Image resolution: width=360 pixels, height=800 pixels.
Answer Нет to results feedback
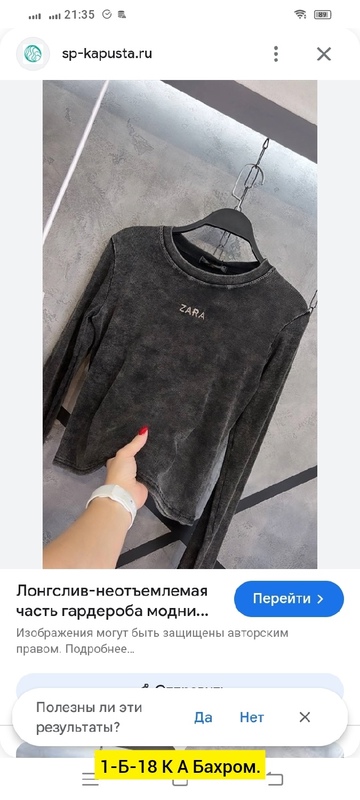click(252, 717)
